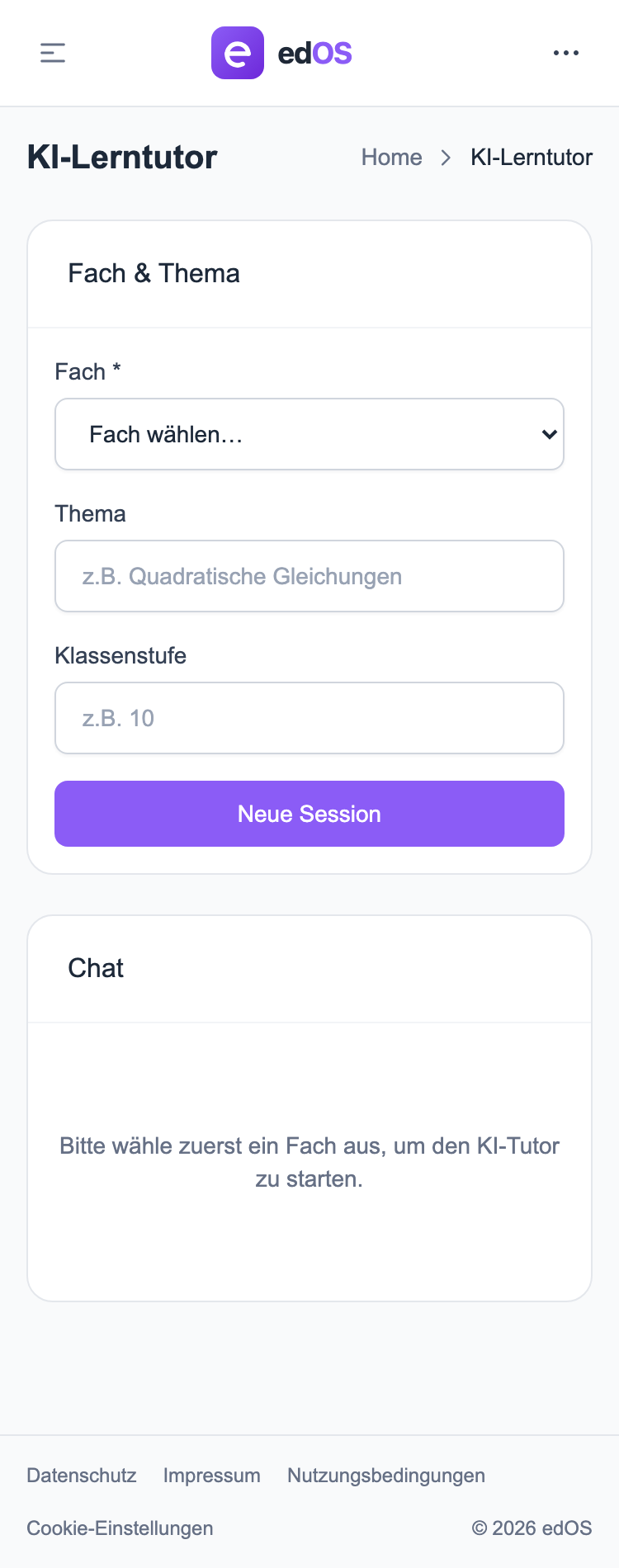This screenshot has height=1568, width=619.
Task: Start a Neue Session
Action: click(x=309, y=814)
